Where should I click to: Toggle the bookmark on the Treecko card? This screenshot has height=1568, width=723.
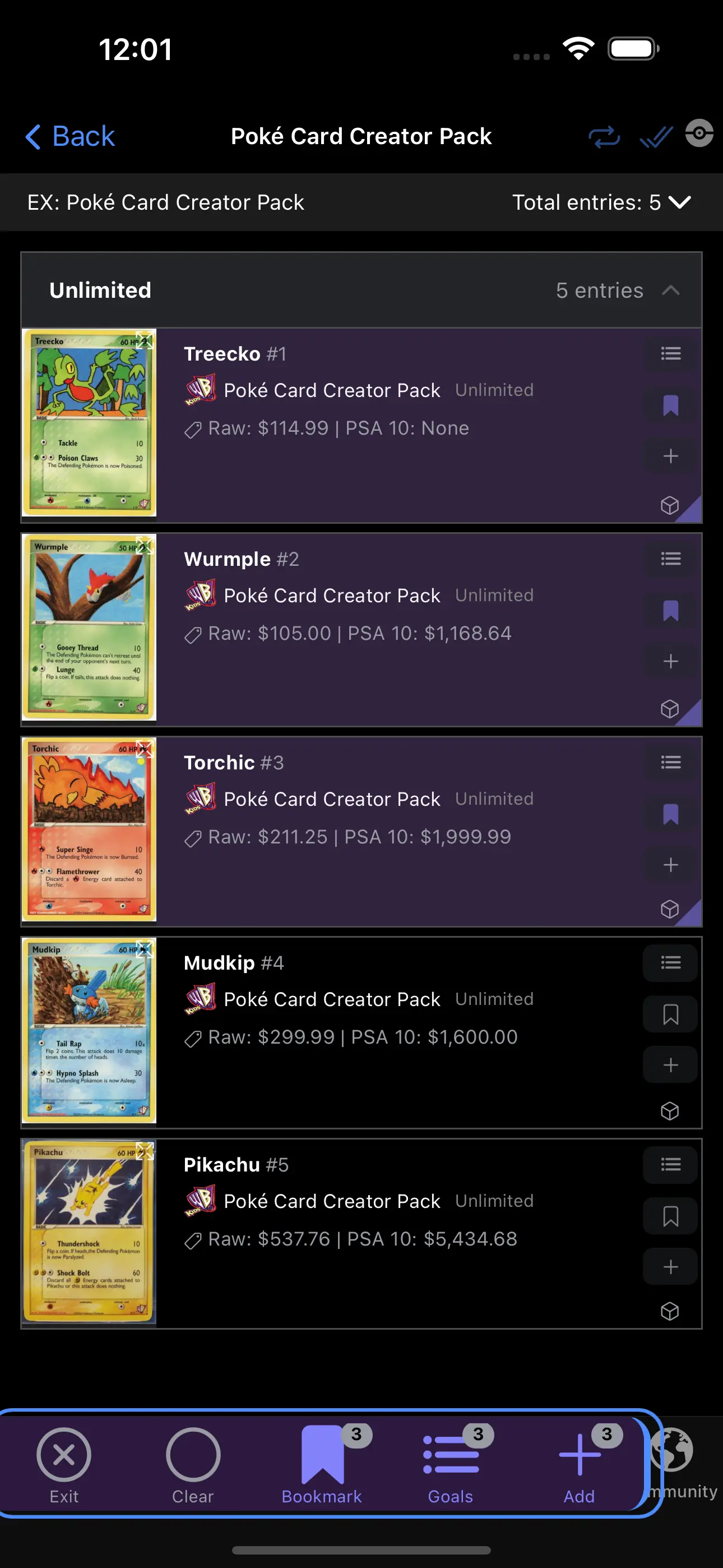(x=669, y=405)
